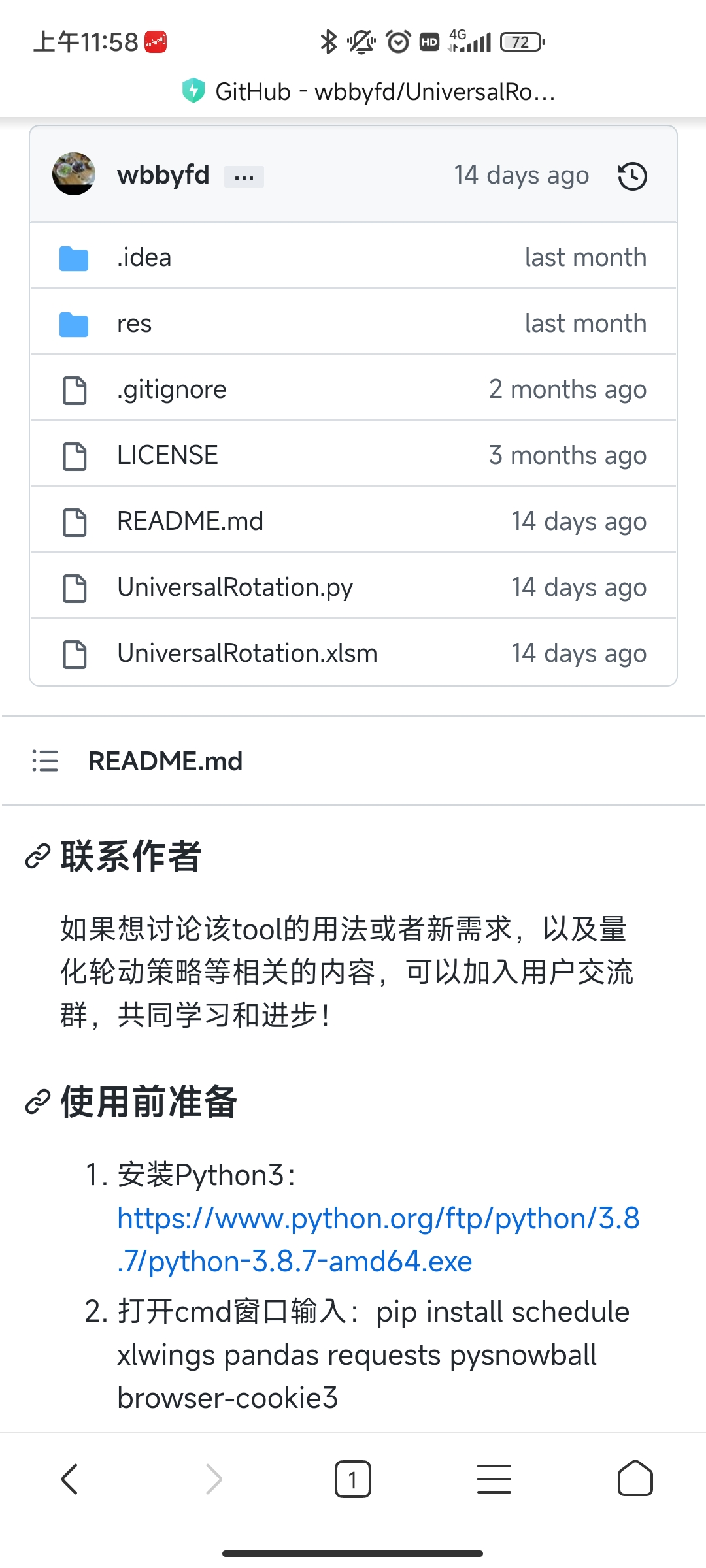The height and width of the screenshot is (1568, 706).
Task: Open the .gitignore file
Action: 171,389
